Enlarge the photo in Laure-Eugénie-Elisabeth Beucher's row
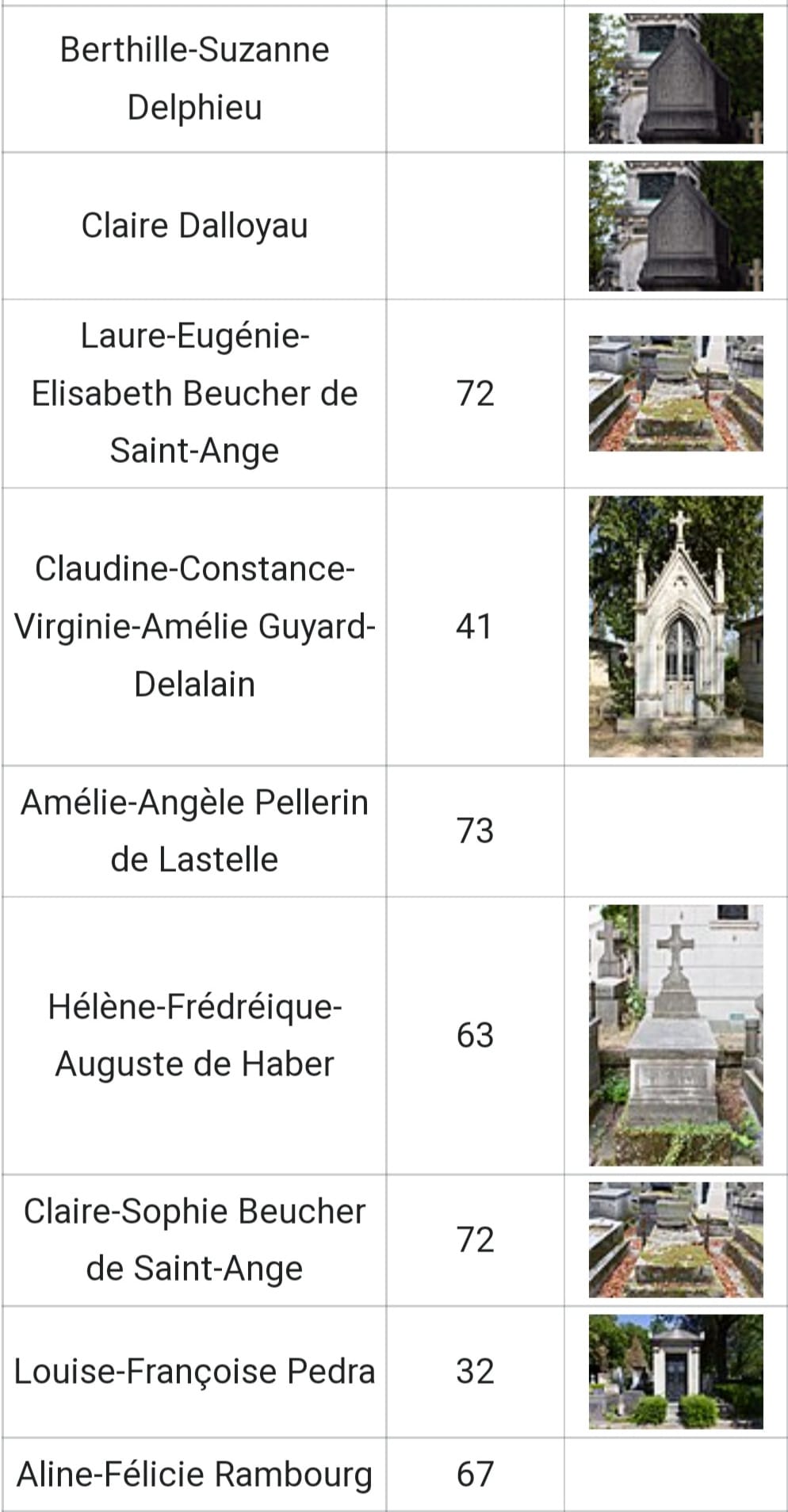Screen dimensions: 788x1512 pos(675,393)
